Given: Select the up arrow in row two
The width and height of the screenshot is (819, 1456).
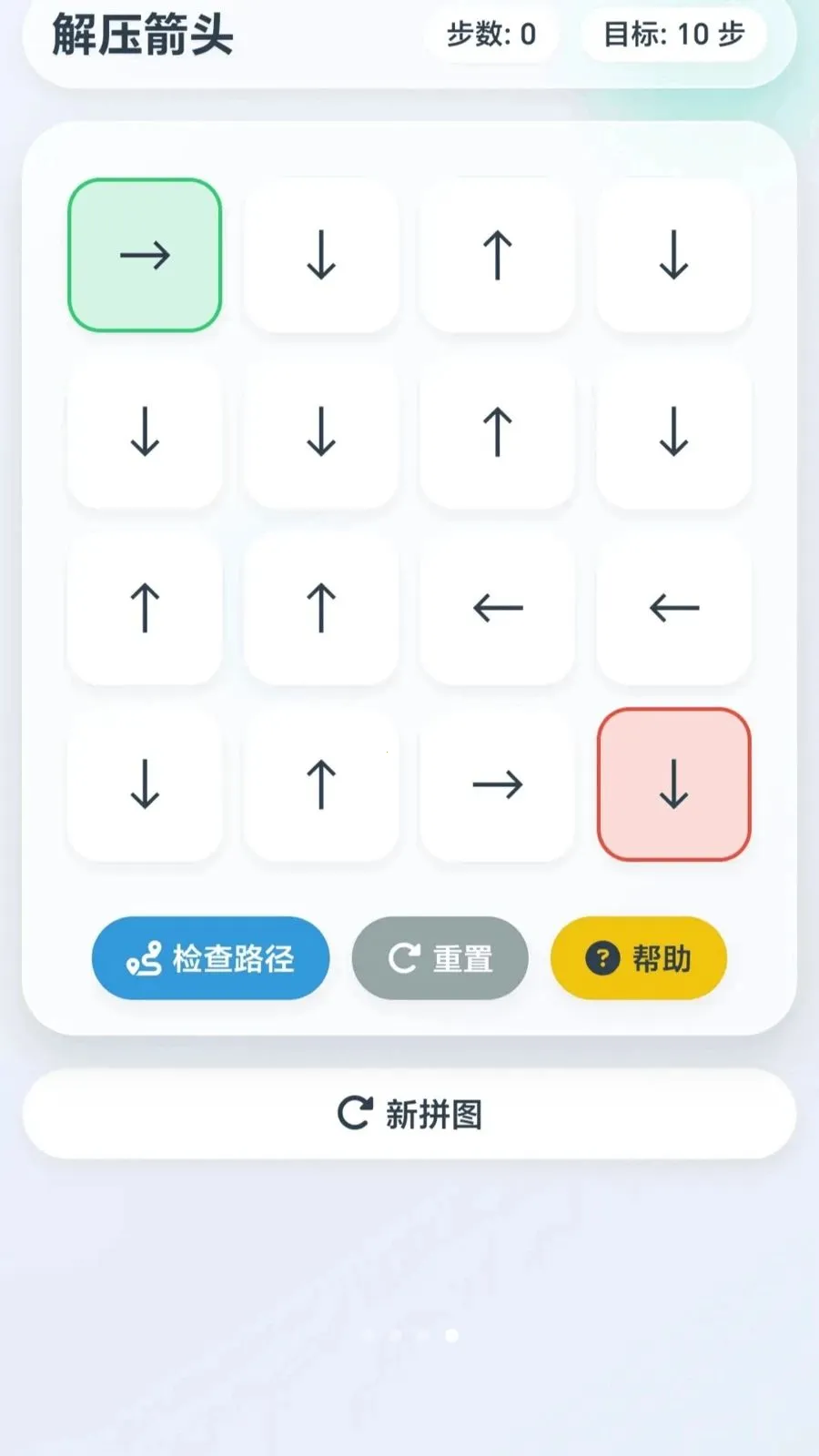Looking at the screenshot, I should [498, 432].
